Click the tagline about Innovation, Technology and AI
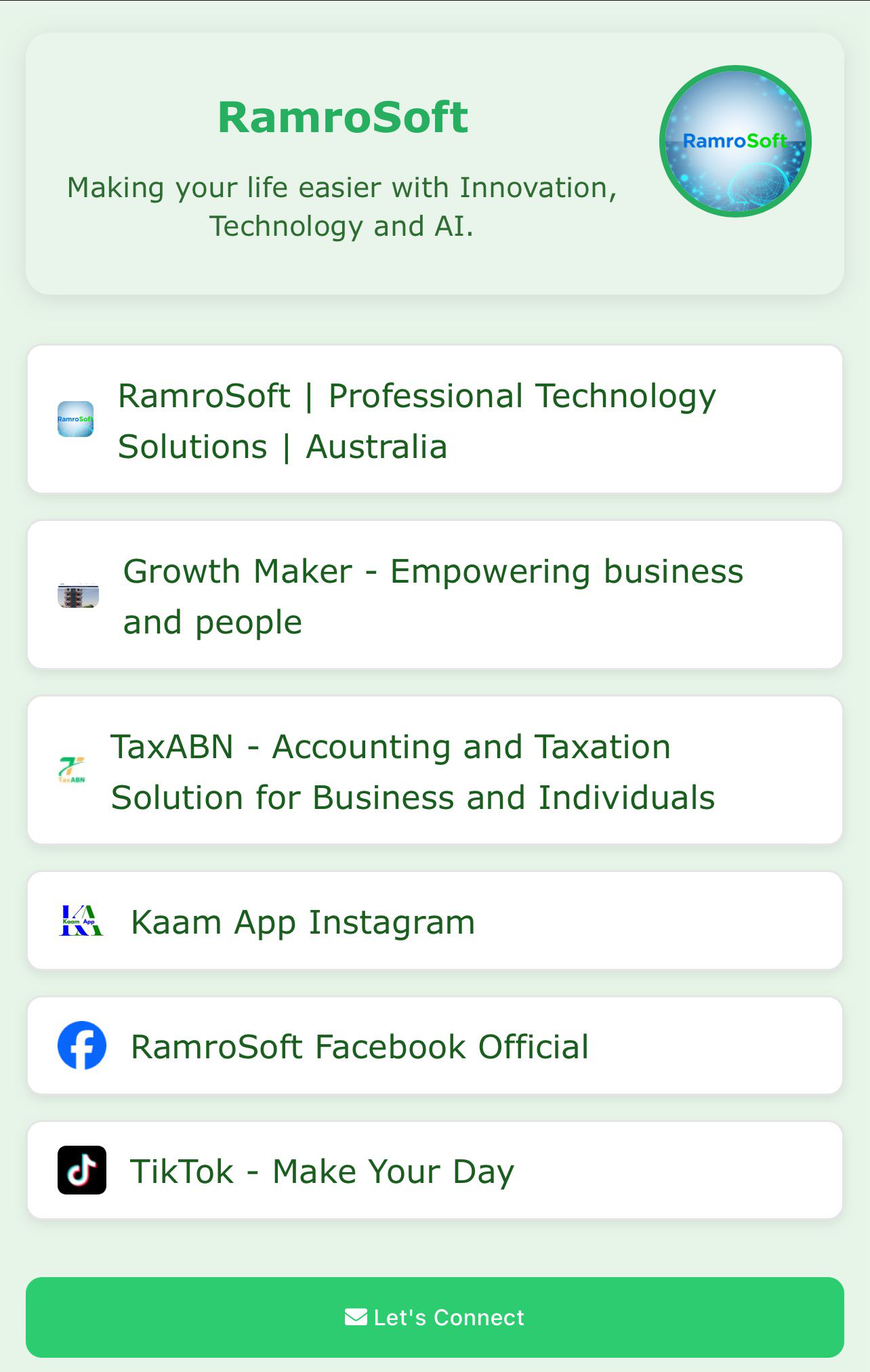Screen dimensions: 870x1372 pos(343,205)
